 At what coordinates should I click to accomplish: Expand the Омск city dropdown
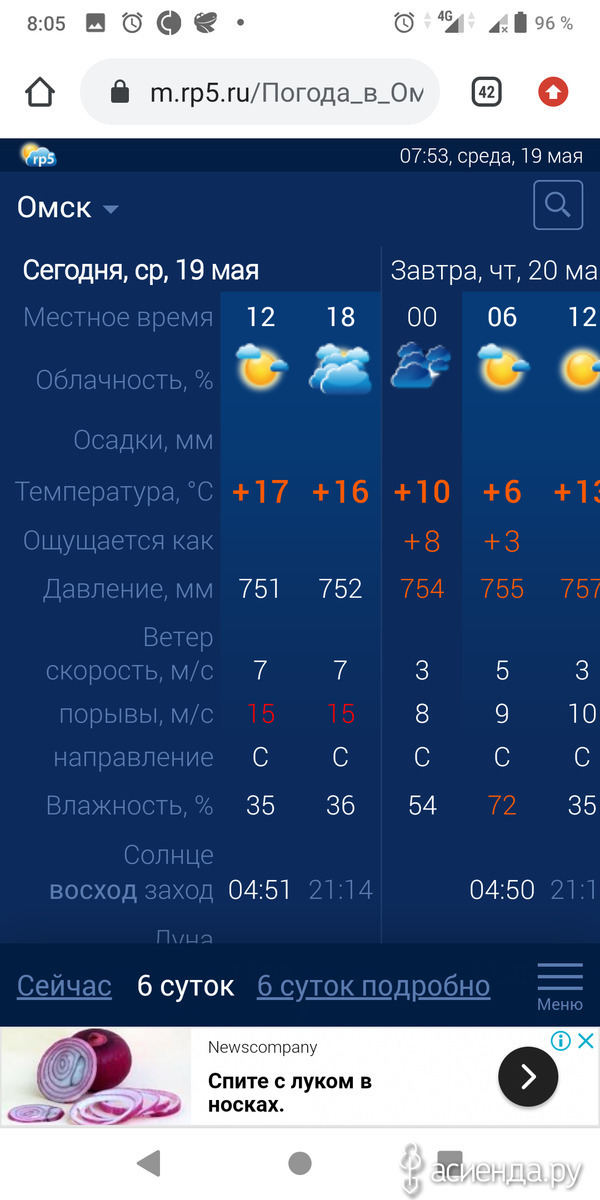68,208
